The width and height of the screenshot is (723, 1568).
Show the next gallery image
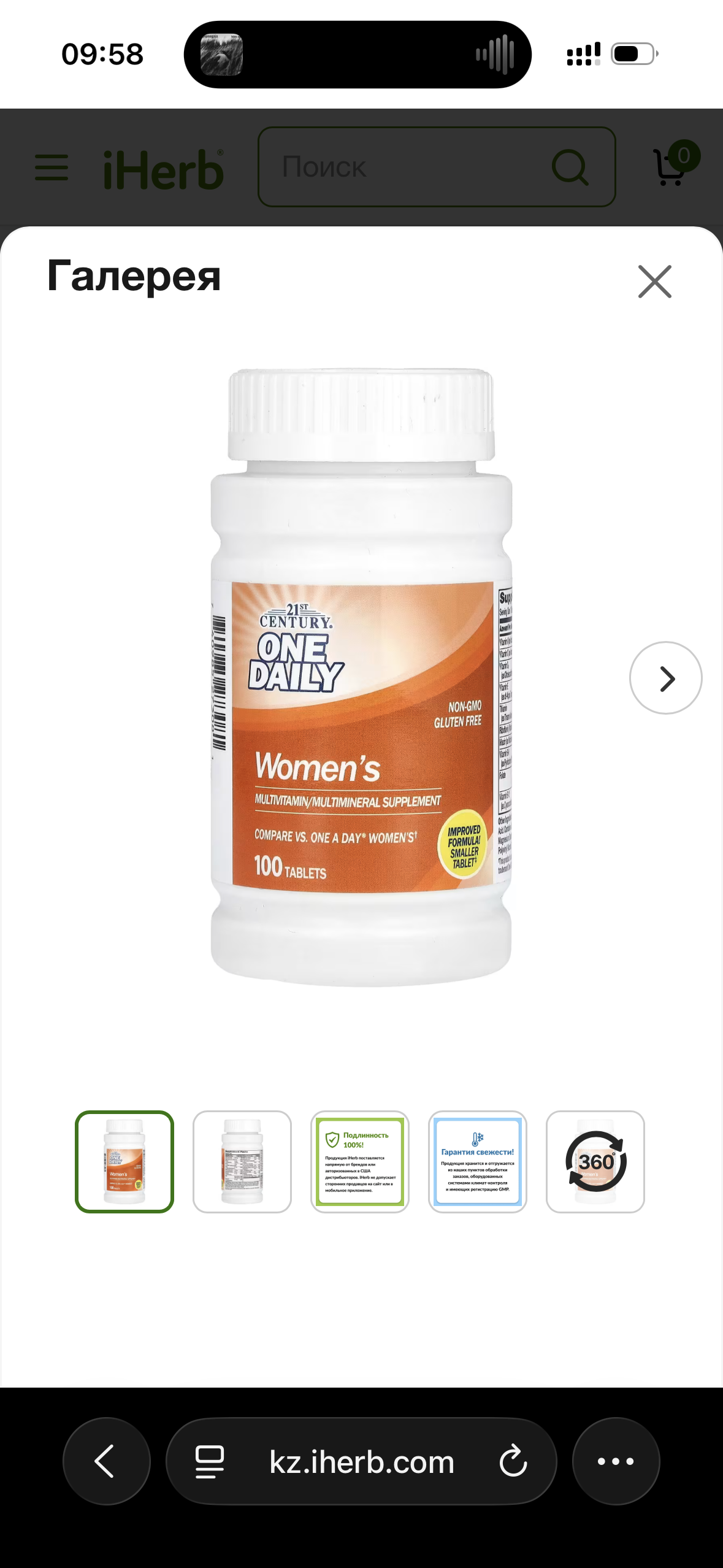pyautogui.click(x=665, y=678)
